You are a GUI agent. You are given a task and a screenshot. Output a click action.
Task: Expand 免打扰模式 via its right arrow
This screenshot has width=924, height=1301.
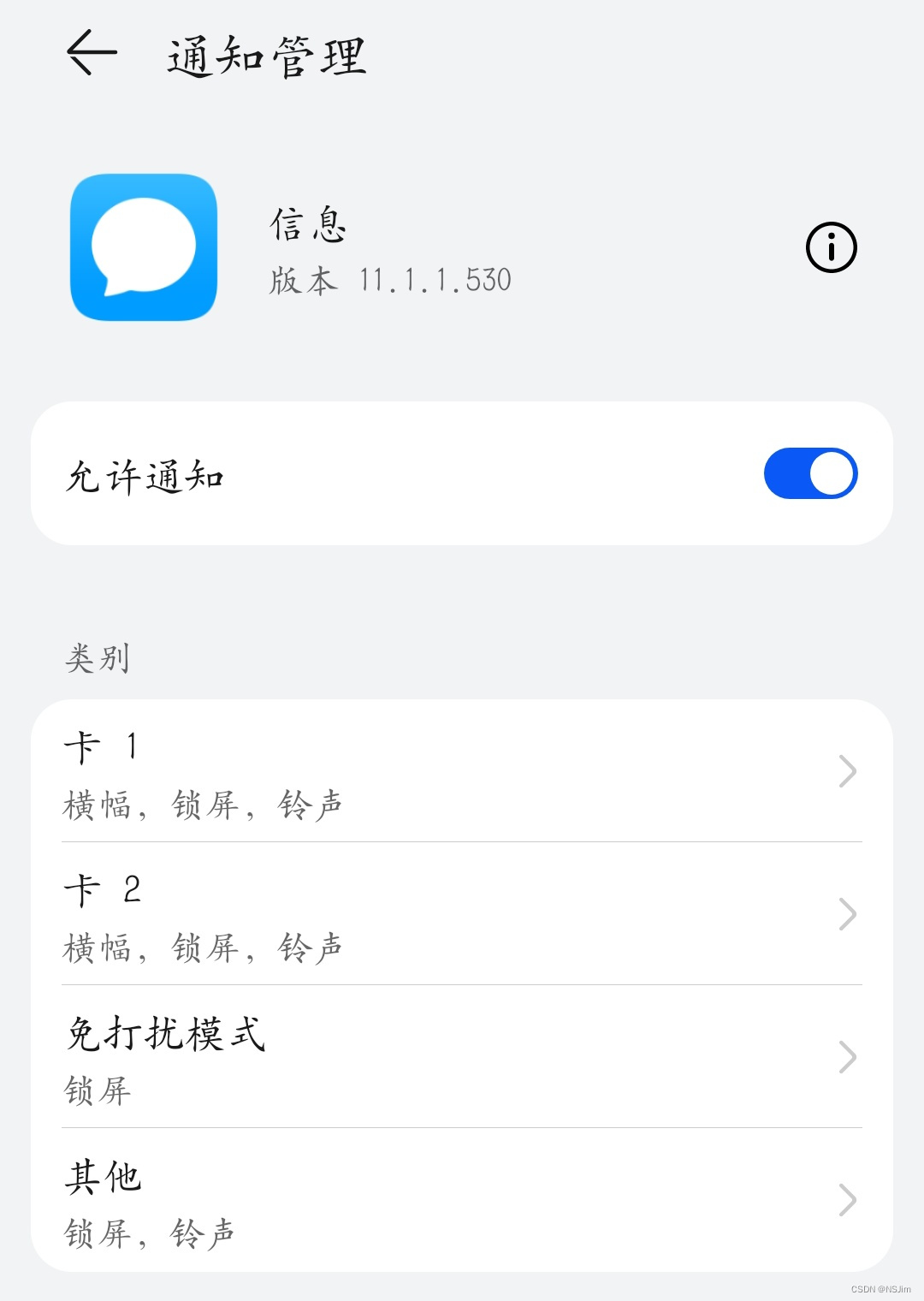pos(848,1059)
